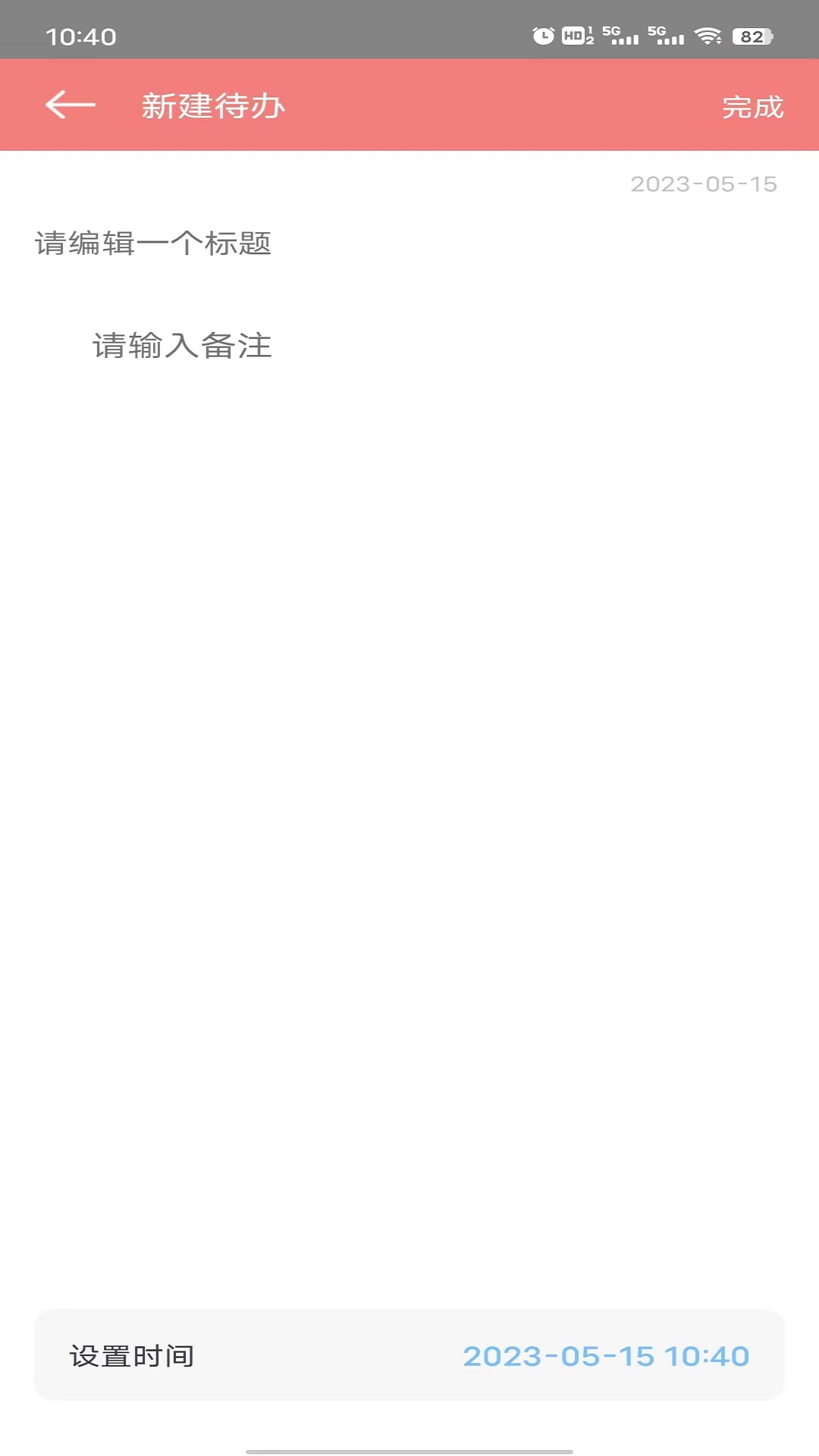Go back from the 新建待办 screen

click(70, 105)
